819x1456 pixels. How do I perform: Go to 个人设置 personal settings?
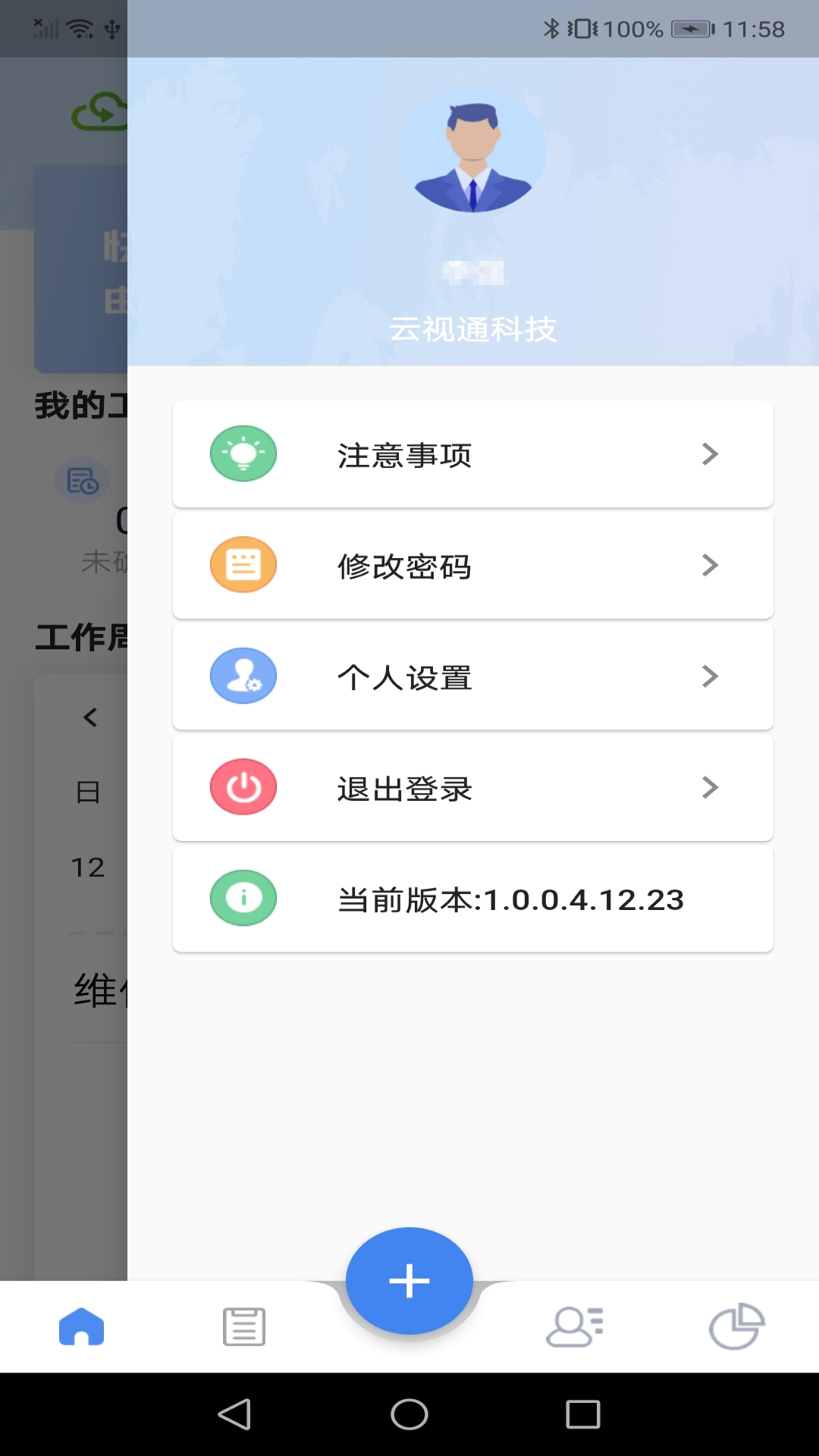[472, 676]
